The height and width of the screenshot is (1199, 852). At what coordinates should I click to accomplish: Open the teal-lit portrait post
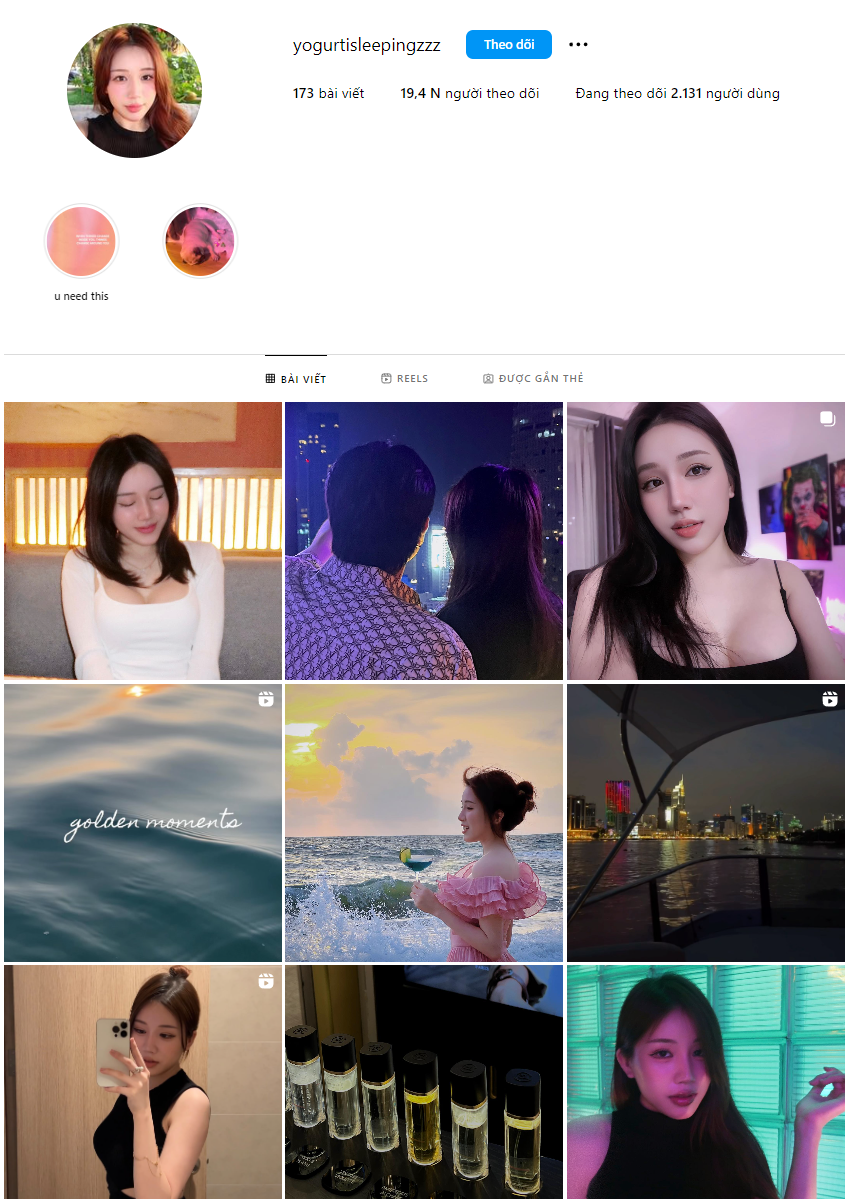coord(705,1082)
